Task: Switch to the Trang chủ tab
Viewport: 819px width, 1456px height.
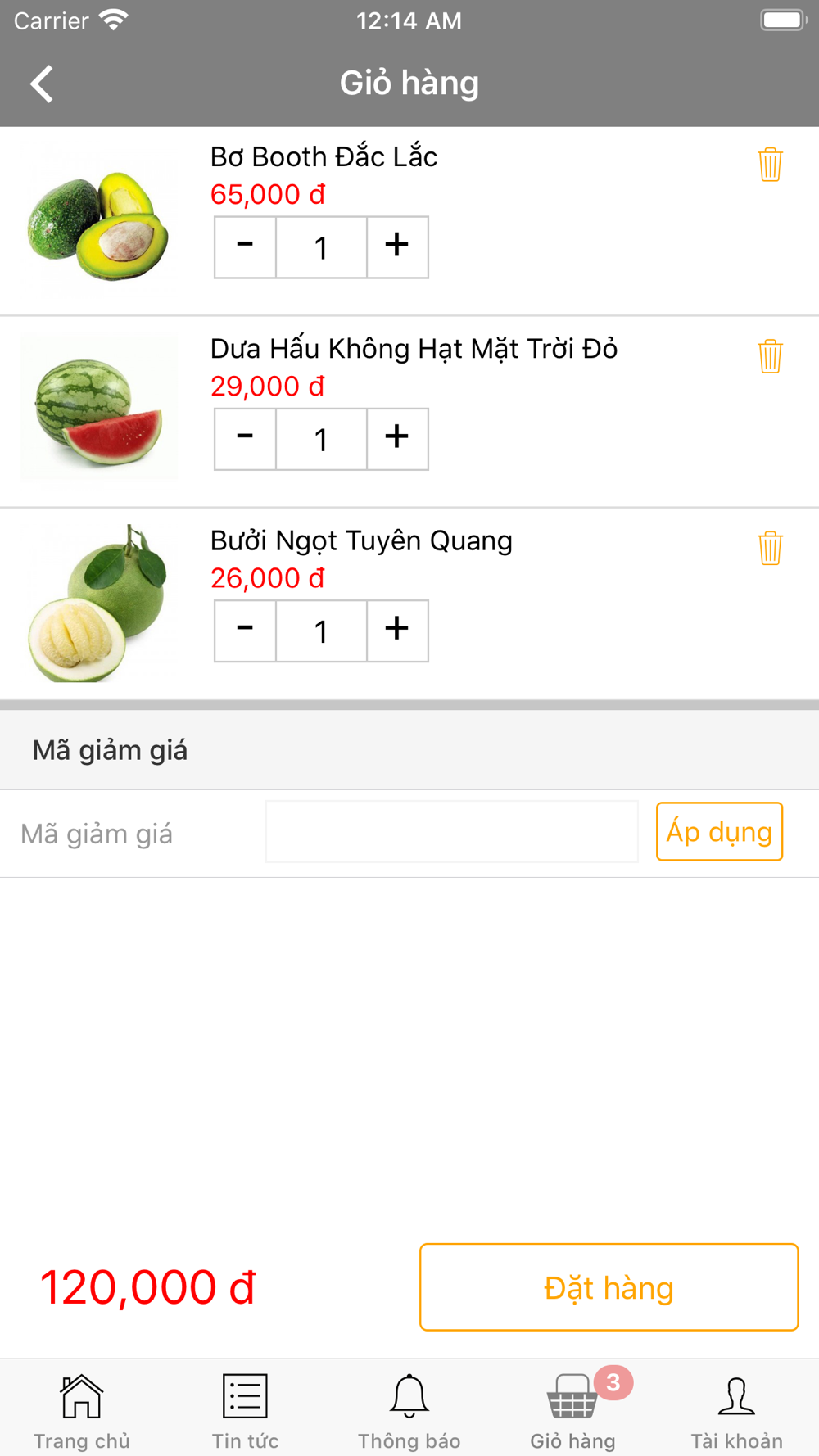Action: tap(82, 1410)
